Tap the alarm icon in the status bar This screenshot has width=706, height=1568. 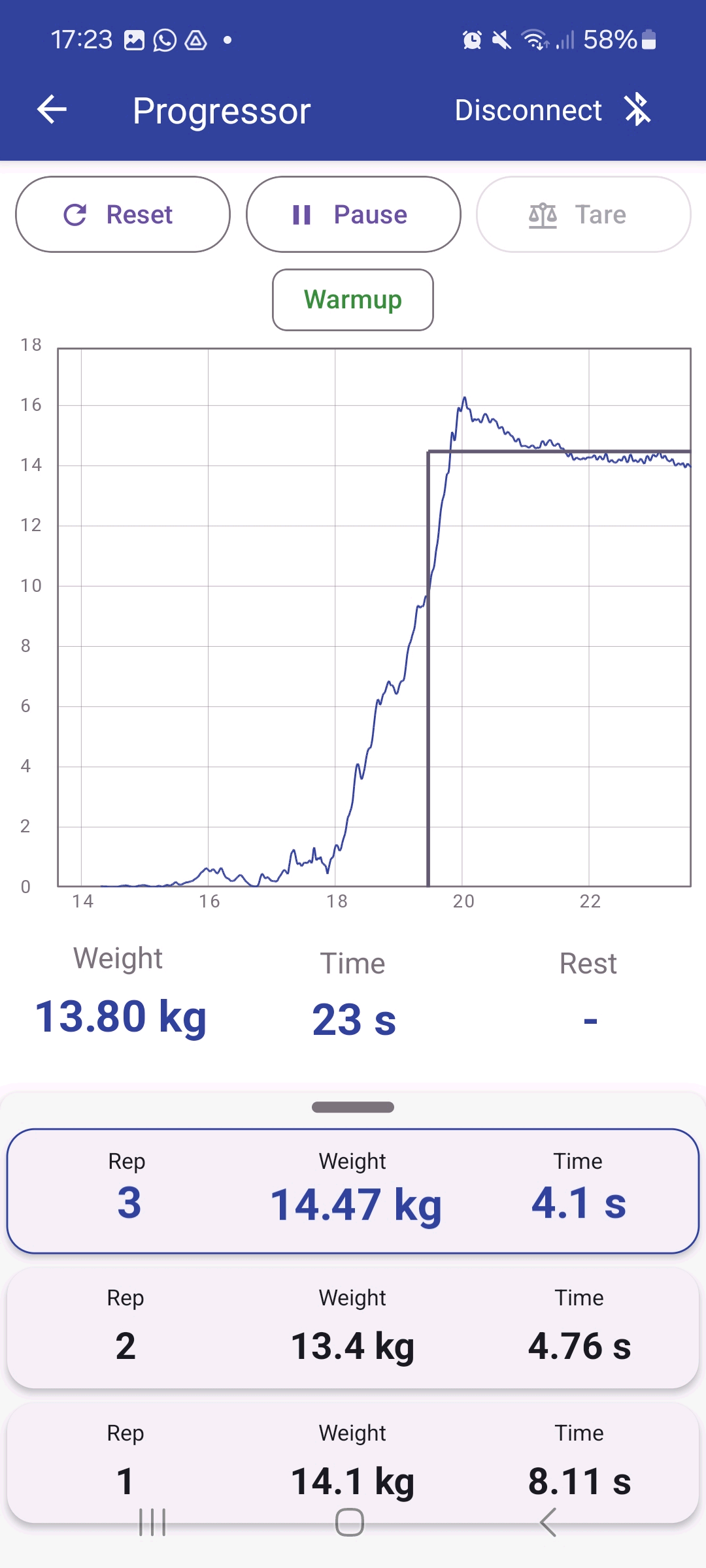pyautogui.click(x=472, y=39)
